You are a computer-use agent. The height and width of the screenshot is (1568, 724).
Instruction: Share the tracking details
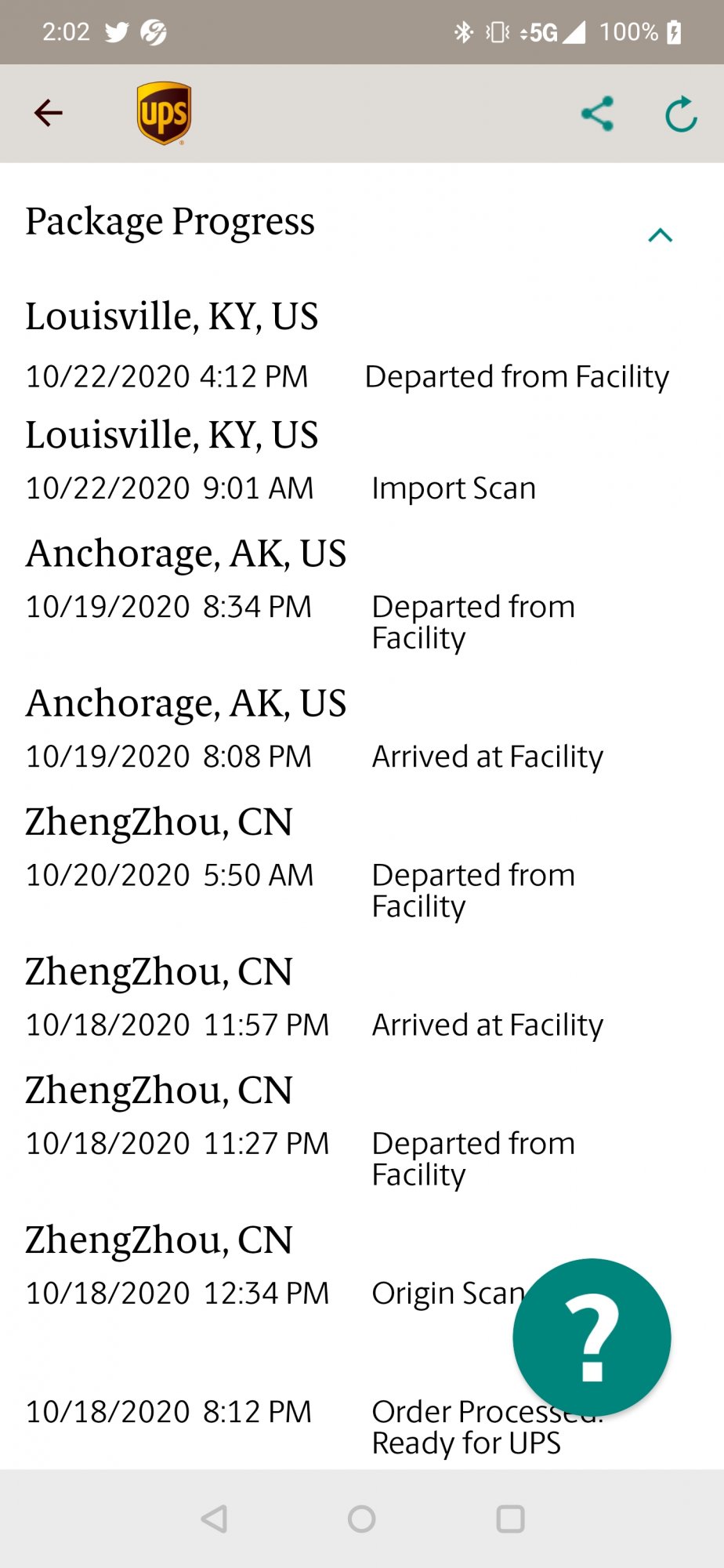(598, 114)
